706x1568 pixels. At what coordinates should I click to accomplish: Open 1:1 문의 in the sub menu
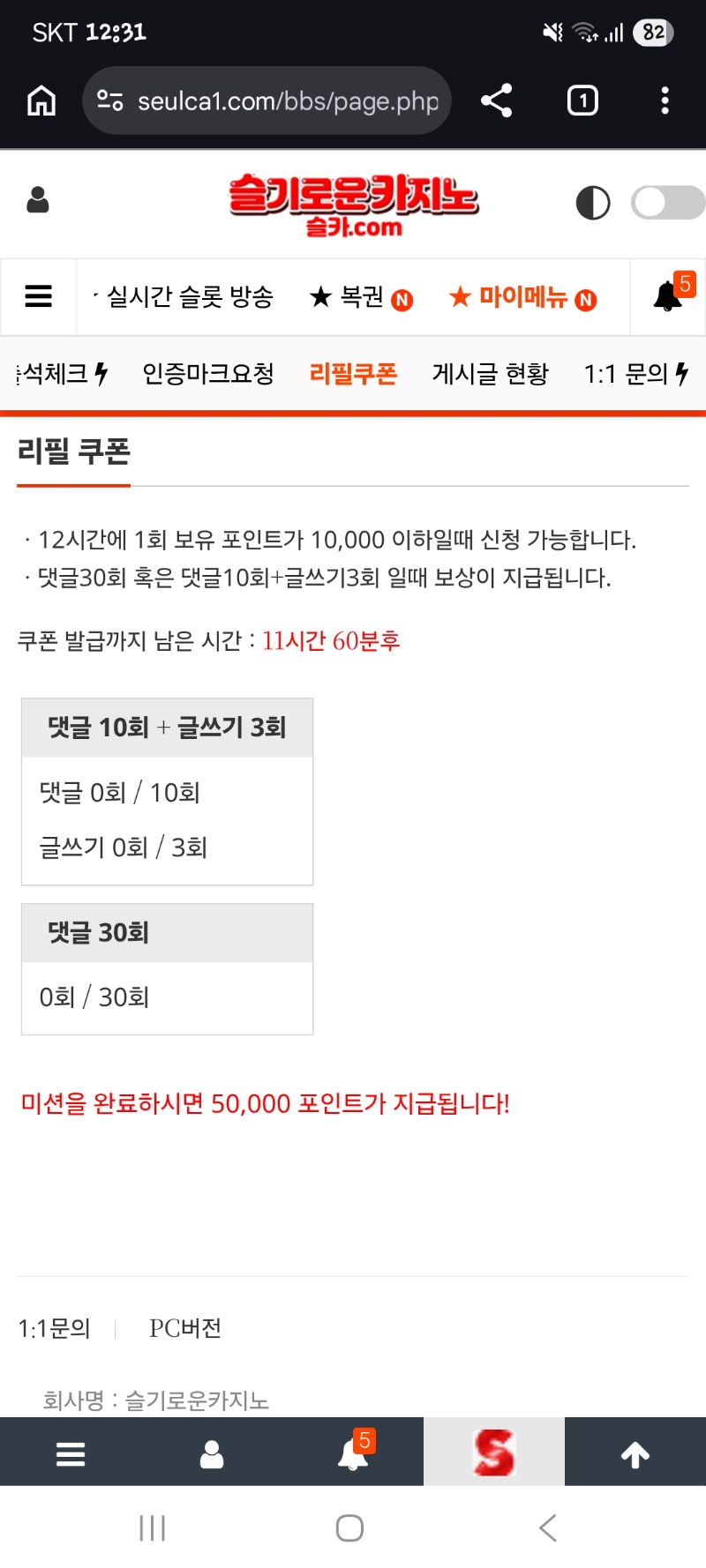pyautogui.click(x=635, y=374)
